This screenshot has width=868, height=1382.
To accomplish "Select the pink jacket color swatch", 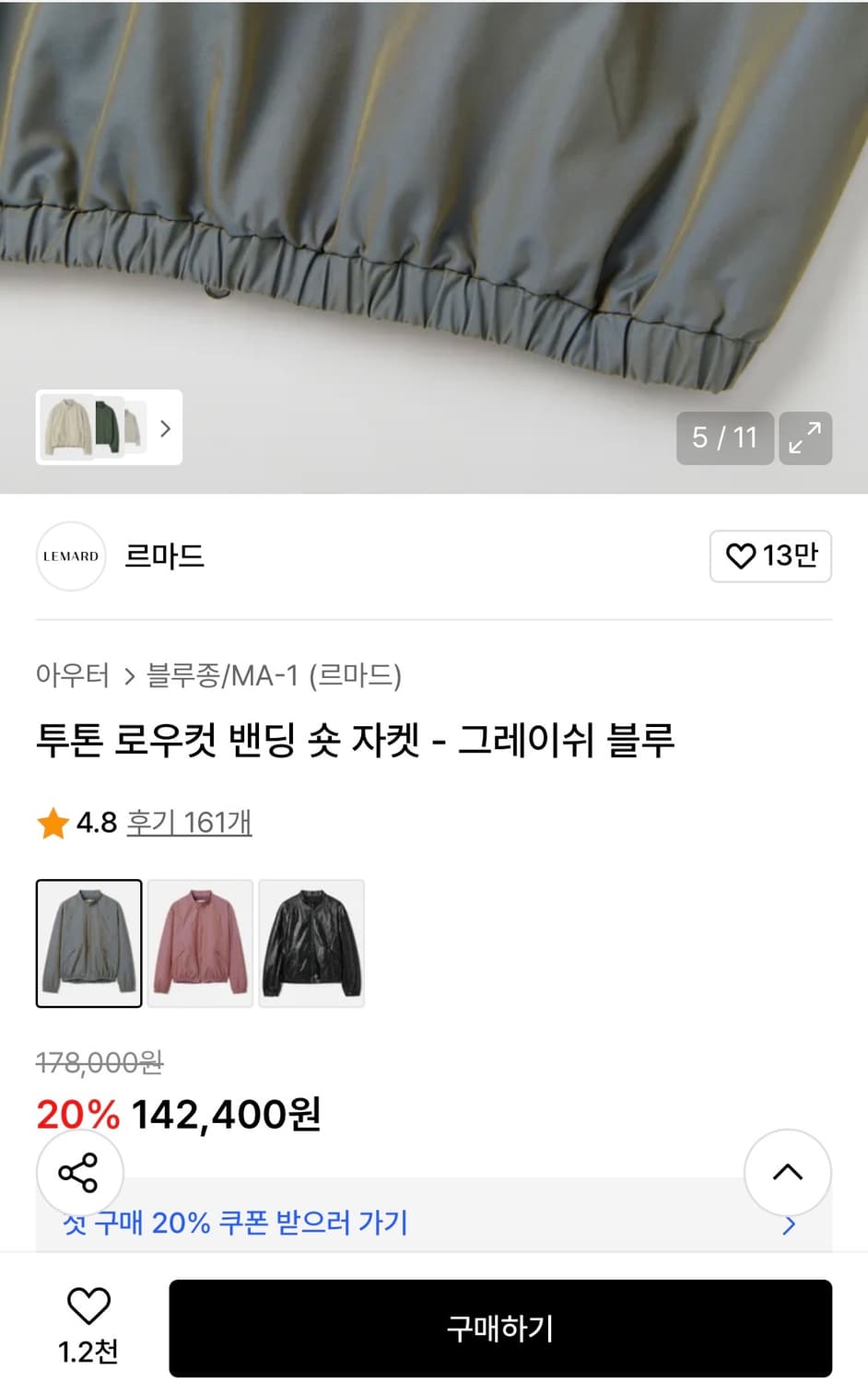I will tap(200, 942).
